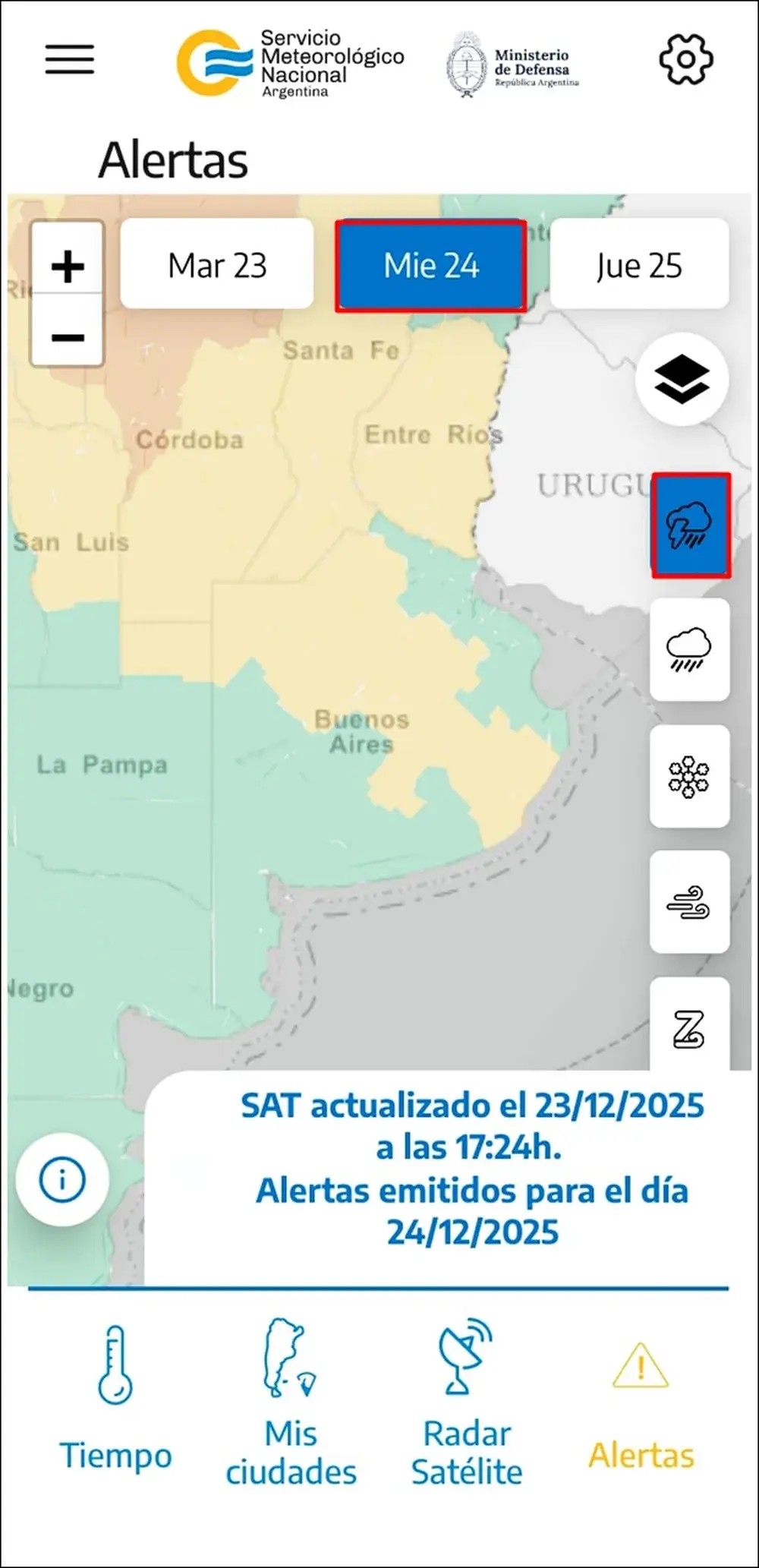Zoom in on the alerts map
The height and width of the screenshot is (1568, 759).
pyautogui.click(x=68, y=266)
